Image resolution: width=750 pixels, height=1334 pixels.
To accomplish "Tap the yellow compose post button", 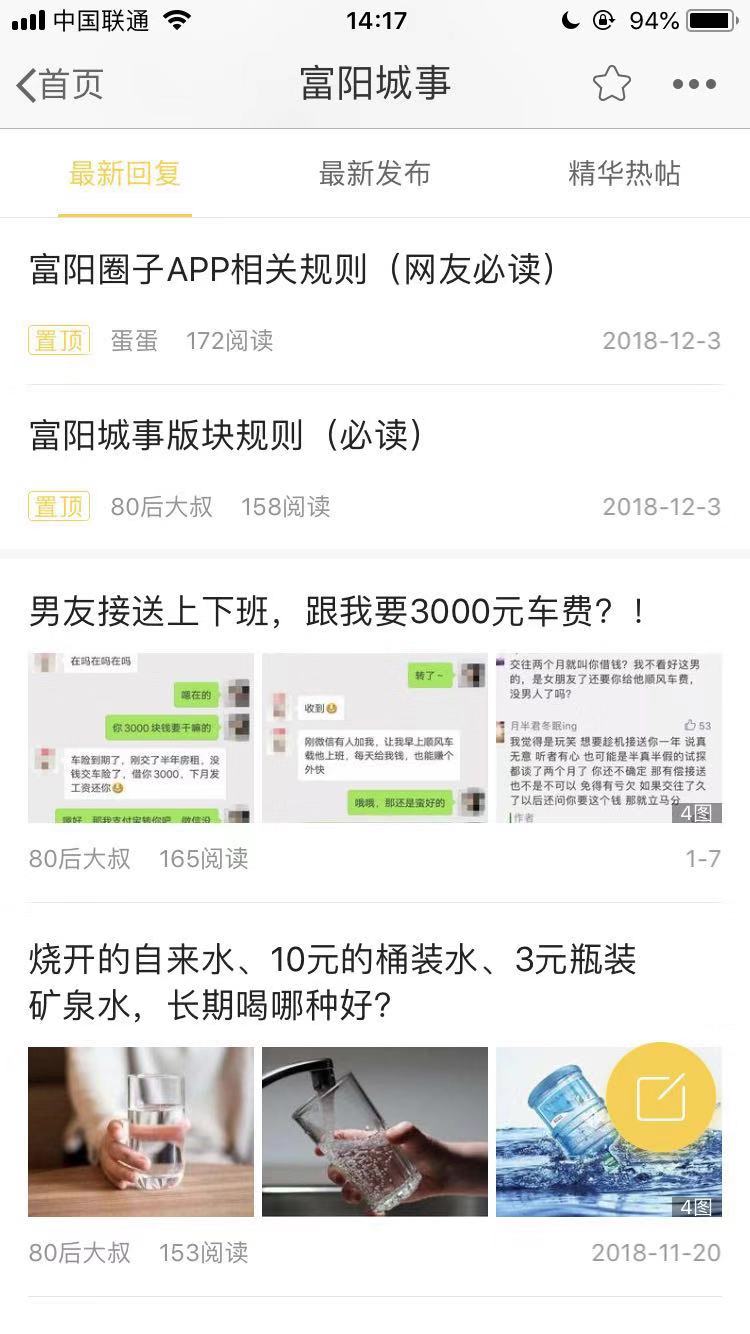I will (x=661, y=1097).
